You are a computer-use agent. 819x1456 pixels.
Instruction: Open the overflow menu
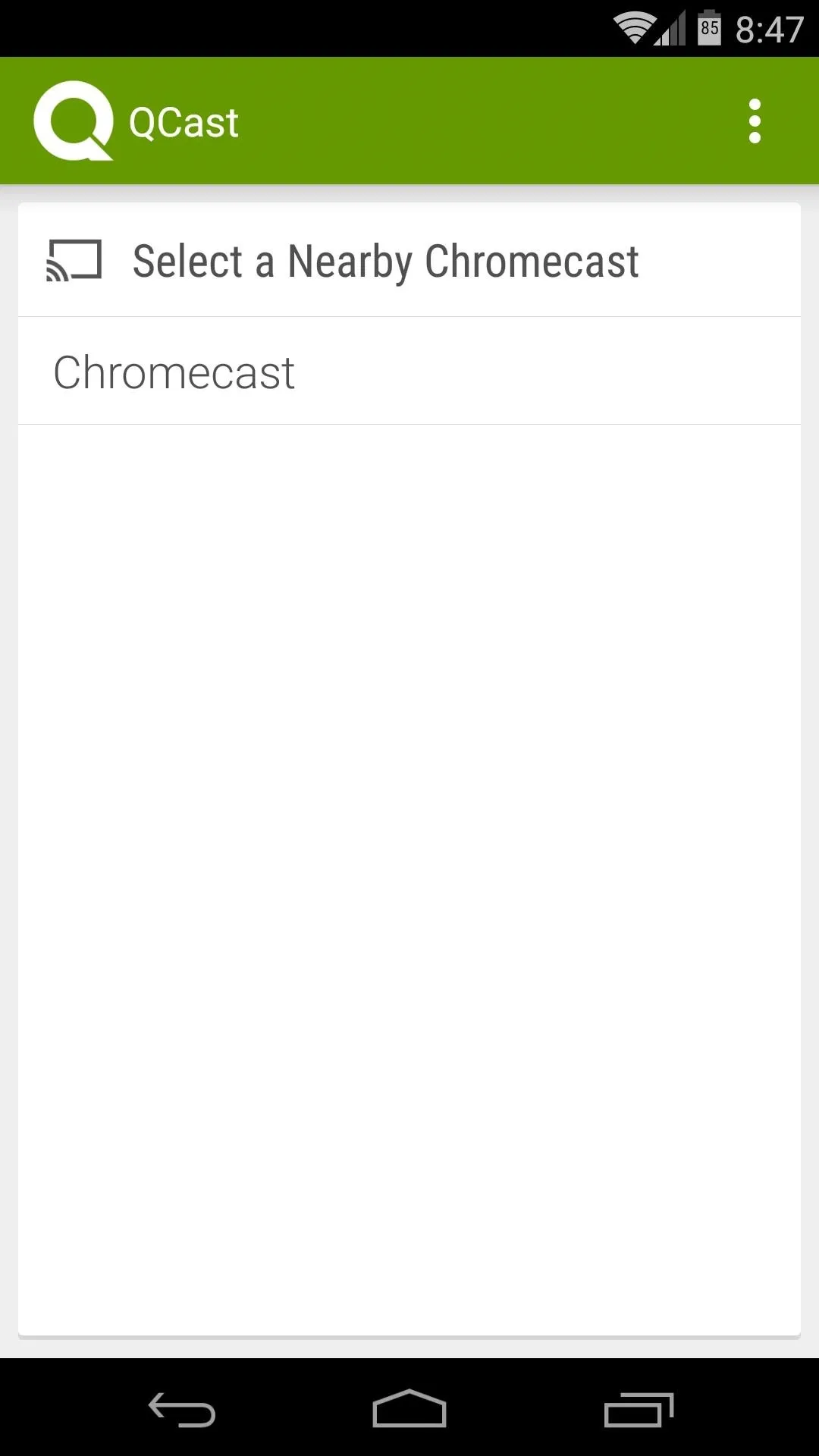[x=754, y=121]
